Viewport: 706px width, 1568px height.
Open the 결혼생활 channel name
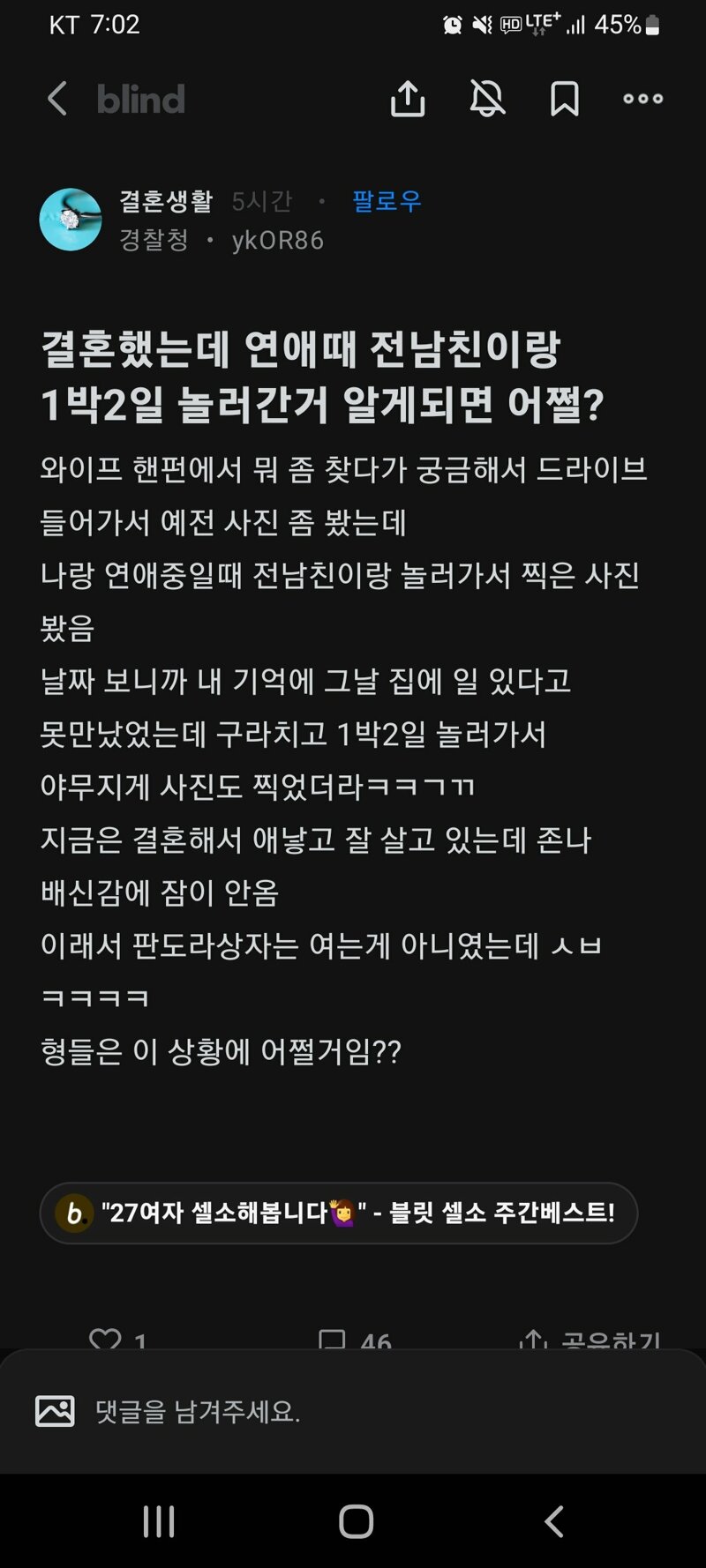166,201
